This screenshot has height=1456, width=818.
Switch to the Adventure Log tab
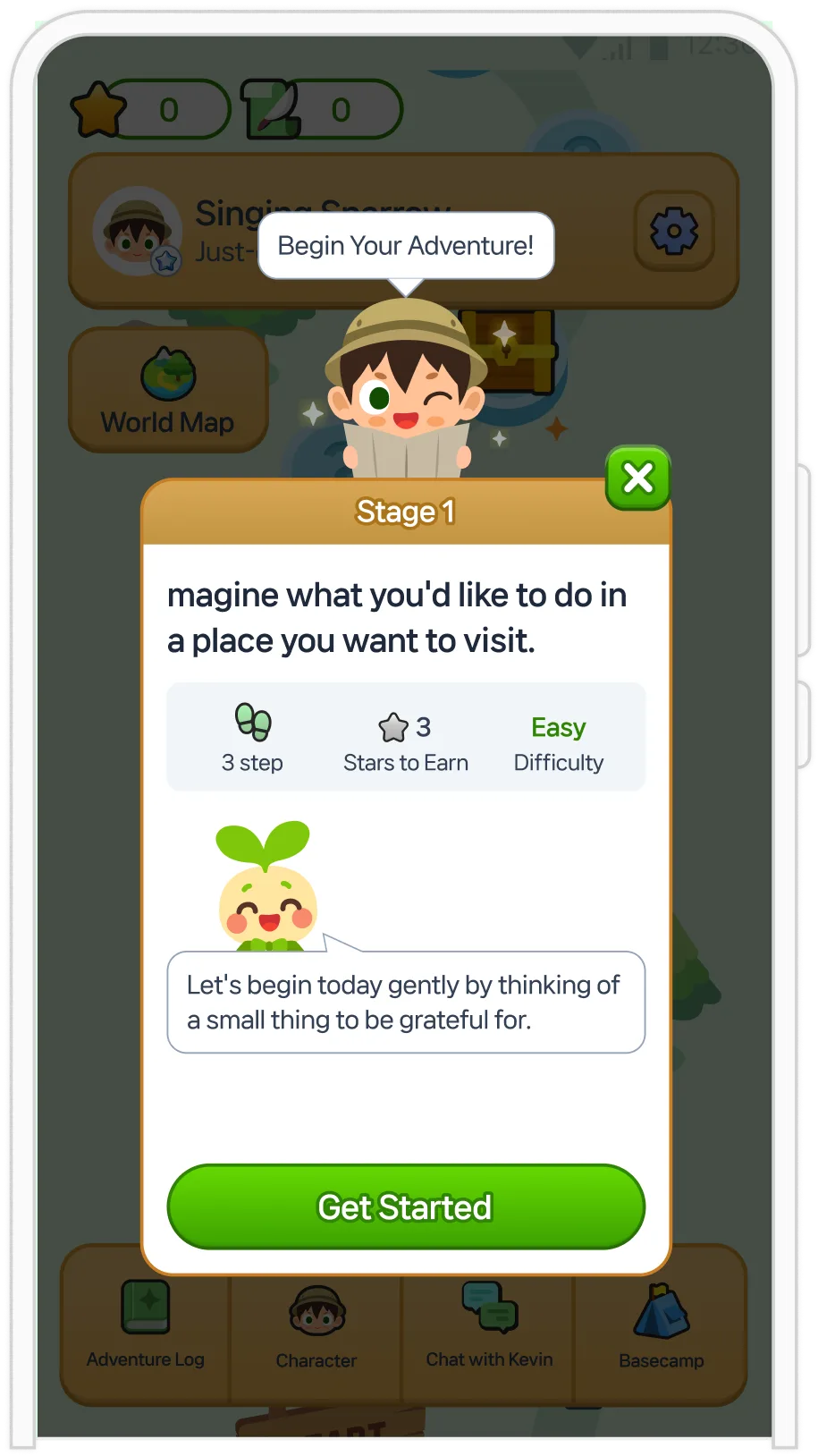click(146, 1325)
